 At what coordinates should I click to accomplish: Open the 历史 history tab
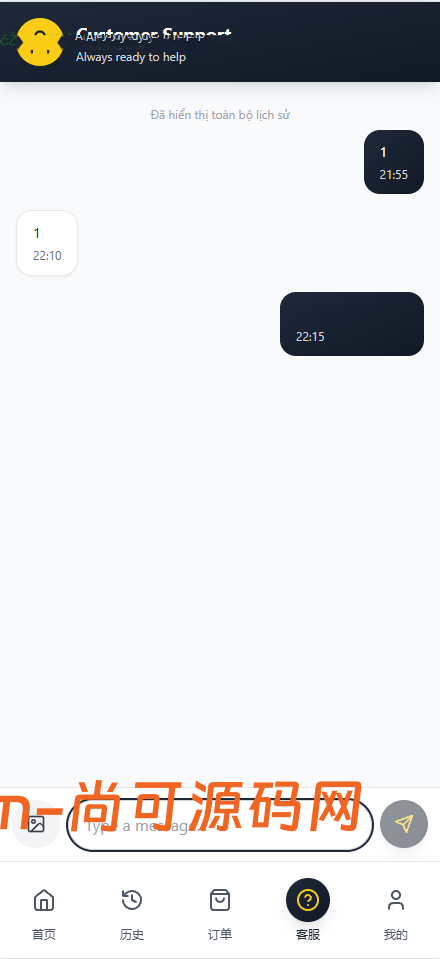coord(132,914)
